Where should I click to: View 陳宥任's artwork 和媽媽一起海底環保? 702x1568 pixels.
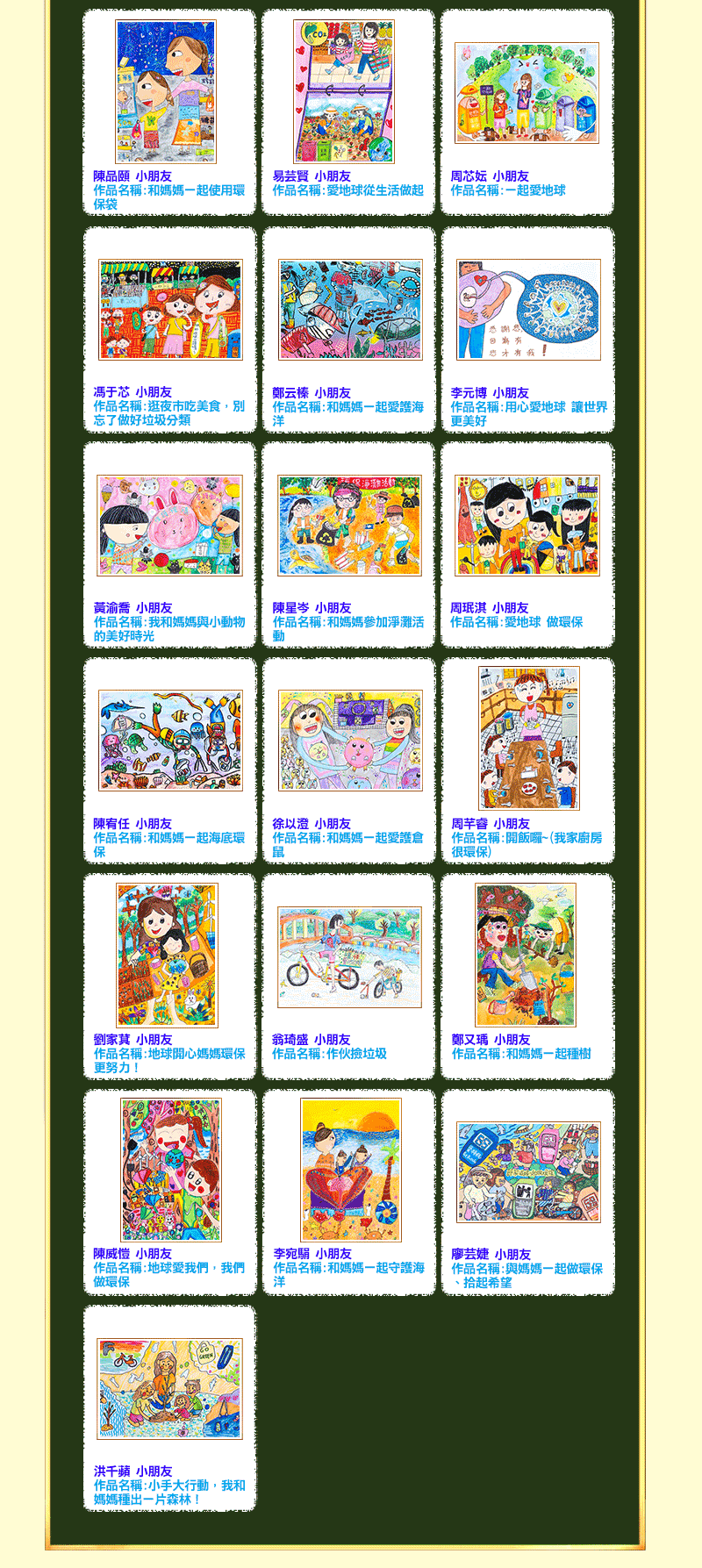point(170,741)
